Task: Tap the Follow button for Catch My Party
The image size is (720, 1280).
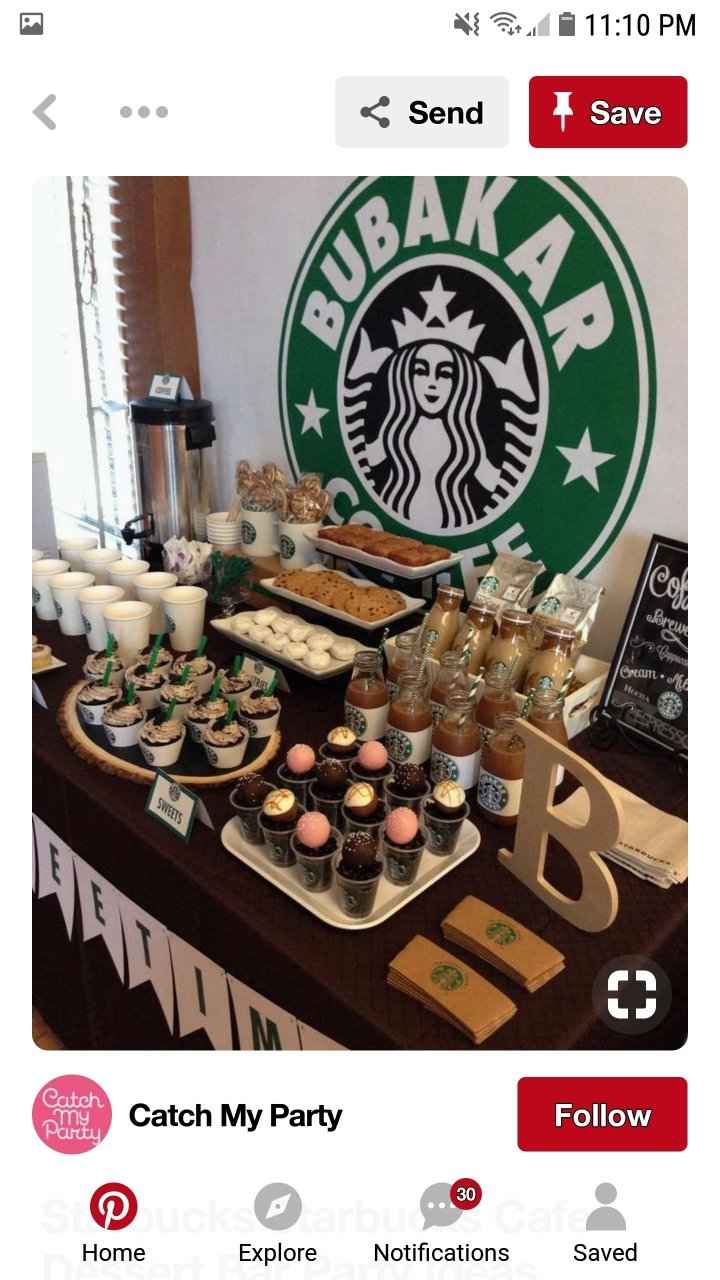Action: click(x=602, y=1114)
